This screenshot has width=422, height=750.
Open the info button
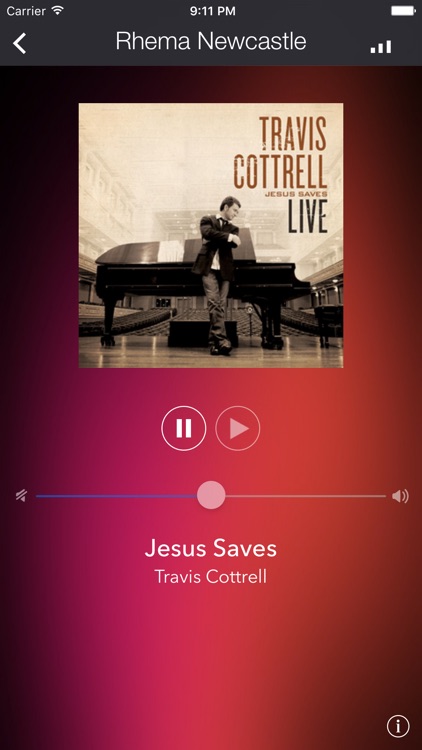(398, 726)
